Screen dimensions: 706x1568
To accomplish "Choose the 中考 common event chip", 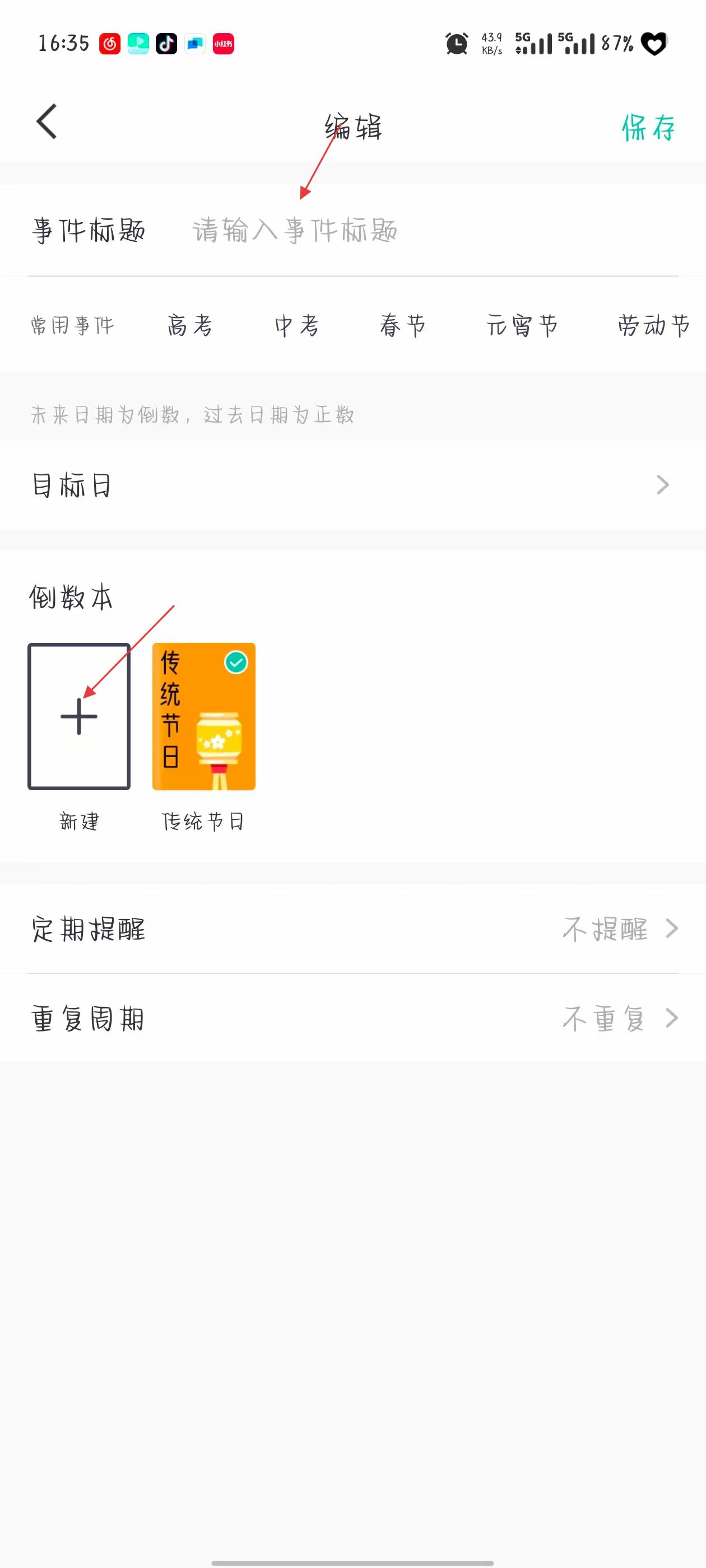I will pos(296,326).
